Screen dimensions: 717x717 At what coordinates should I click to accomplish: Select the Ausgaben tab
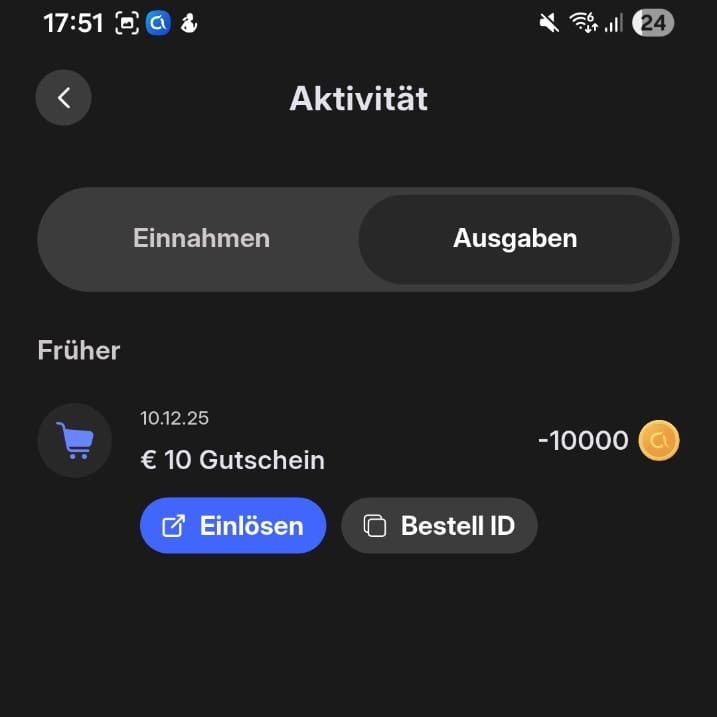[x=515, y=239]
